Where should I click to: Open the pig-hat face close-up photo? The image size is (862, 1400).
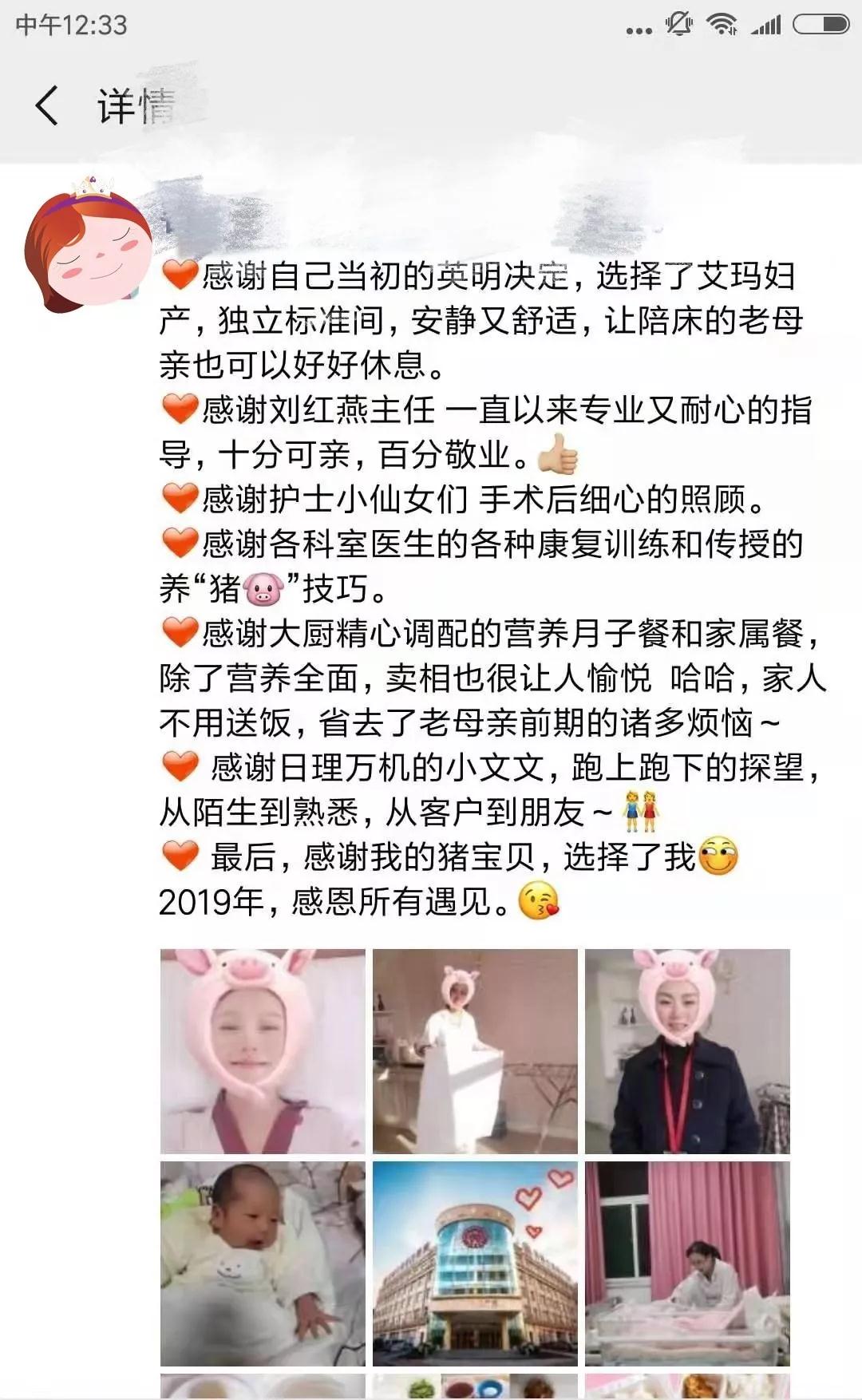263,1050
